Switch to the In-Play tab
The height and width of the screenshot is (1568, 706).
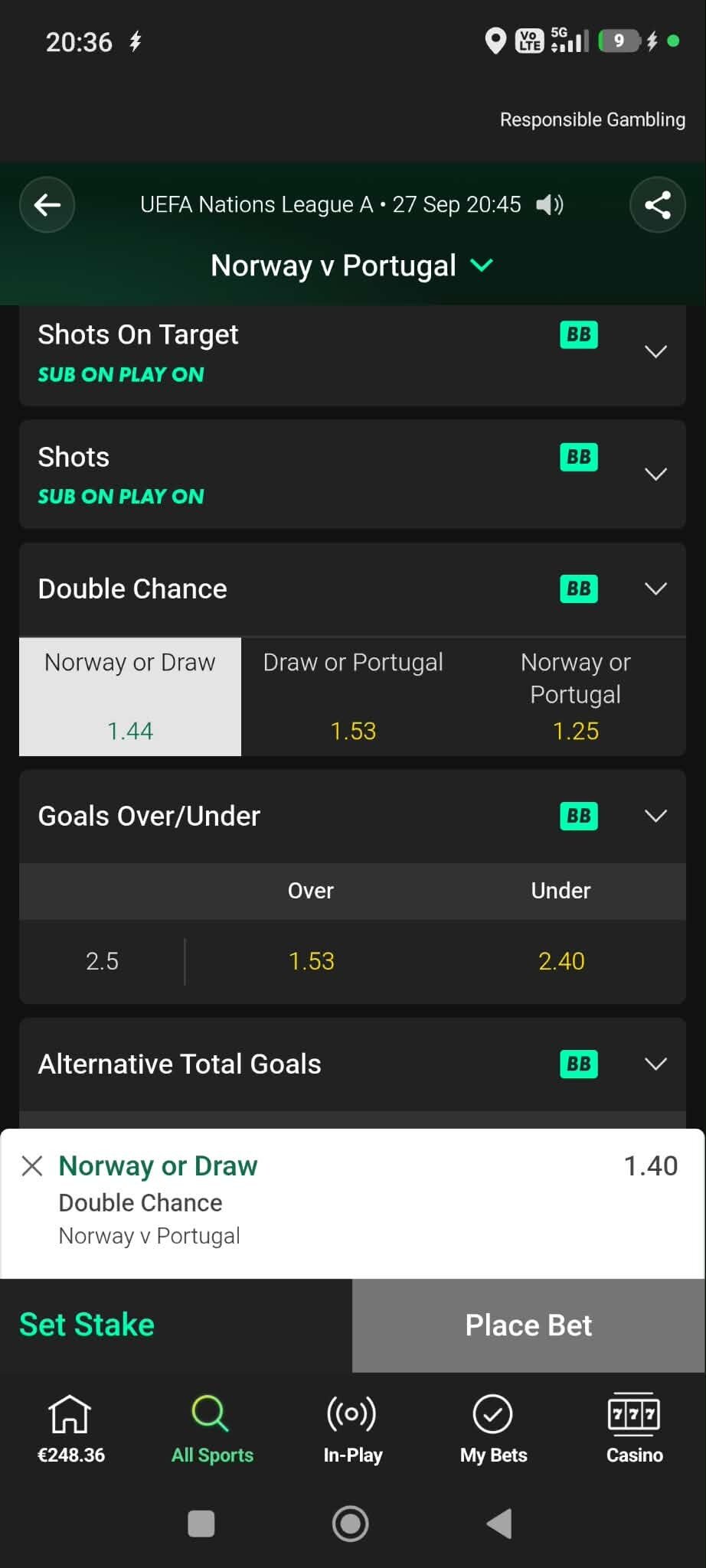point(352,1429)
